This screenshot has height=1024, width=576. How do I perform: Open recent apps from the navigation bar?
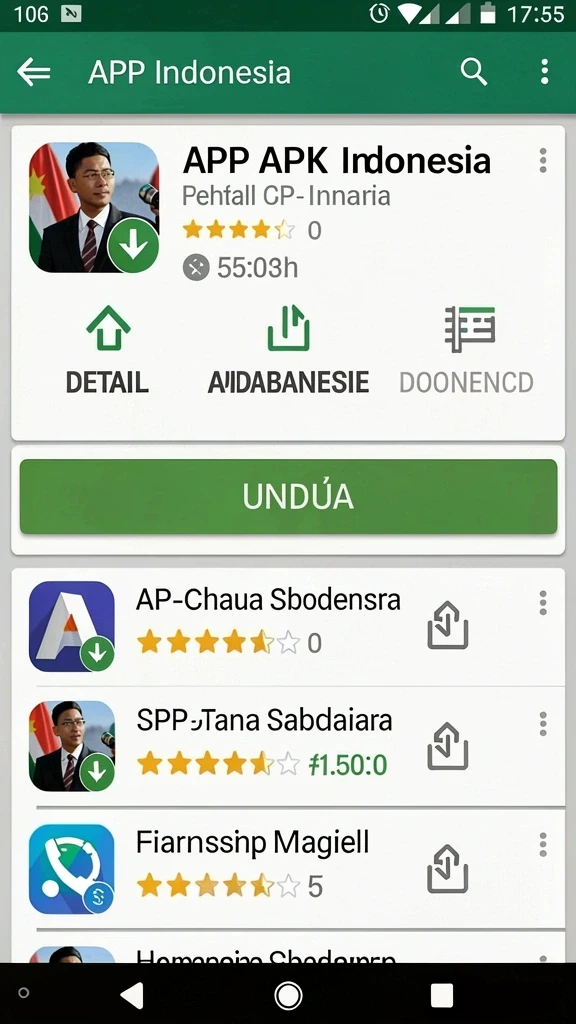pyautogui.click(x=442, y=995)
